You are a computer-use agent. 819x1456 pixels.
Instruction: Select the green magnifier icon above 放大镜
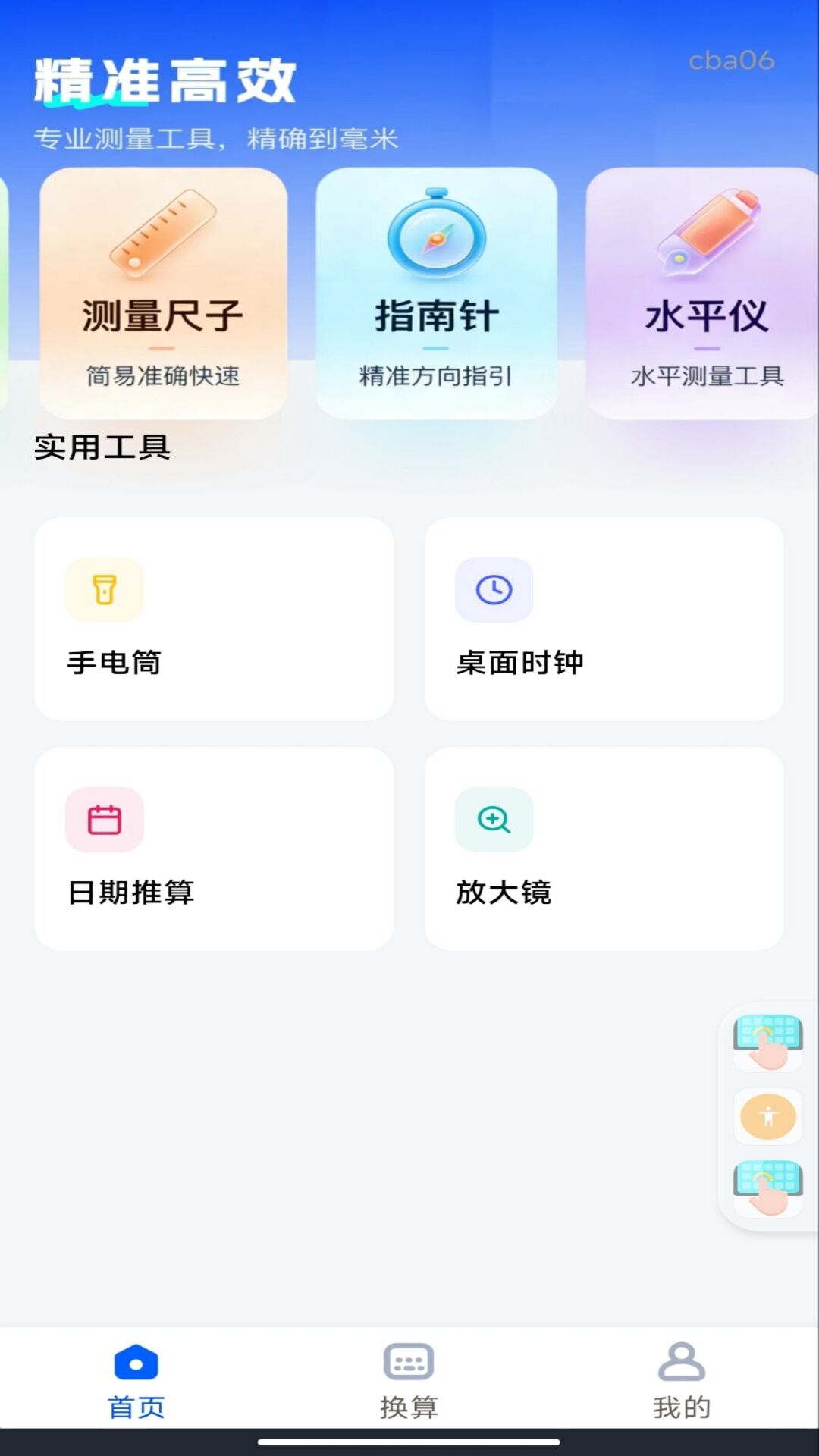click(493, 819)
